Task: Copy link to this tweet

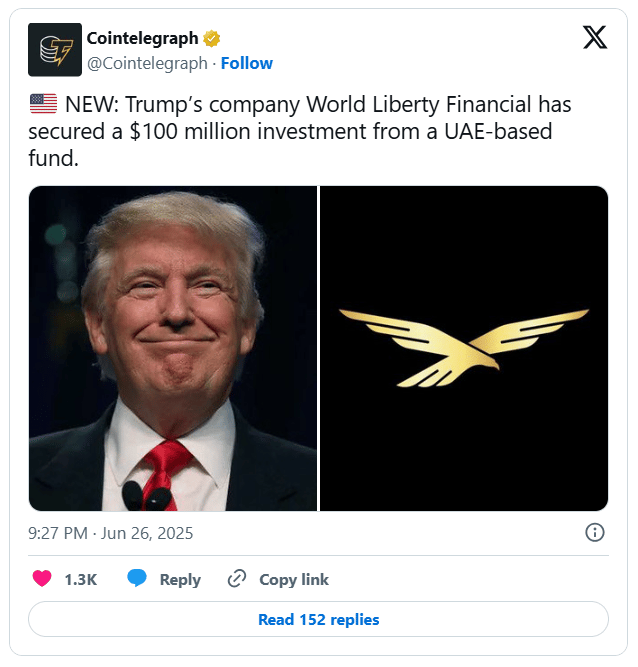Action: [279, 579]
